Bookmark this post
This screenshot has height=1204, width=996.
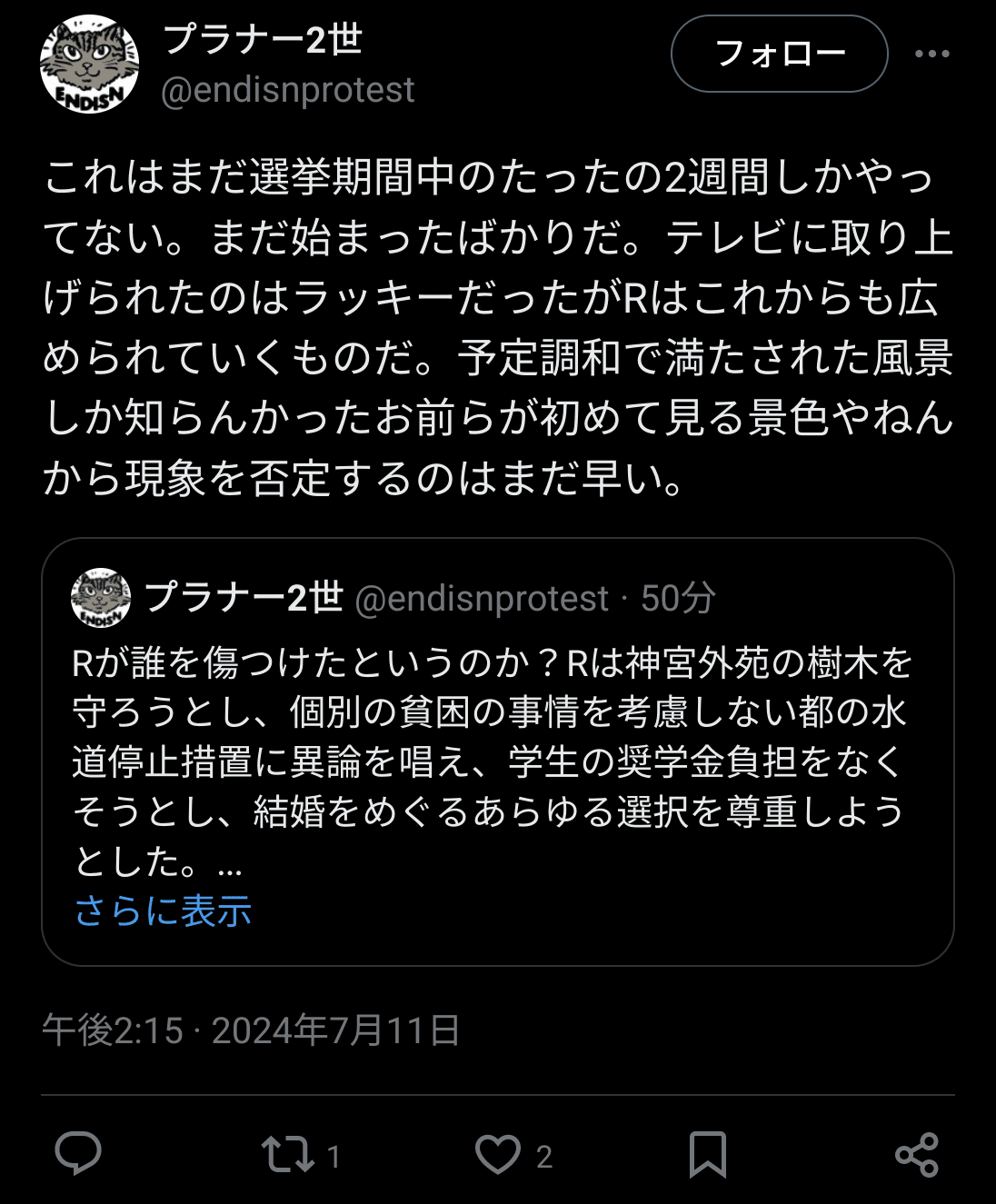[x=707, y=1155]
